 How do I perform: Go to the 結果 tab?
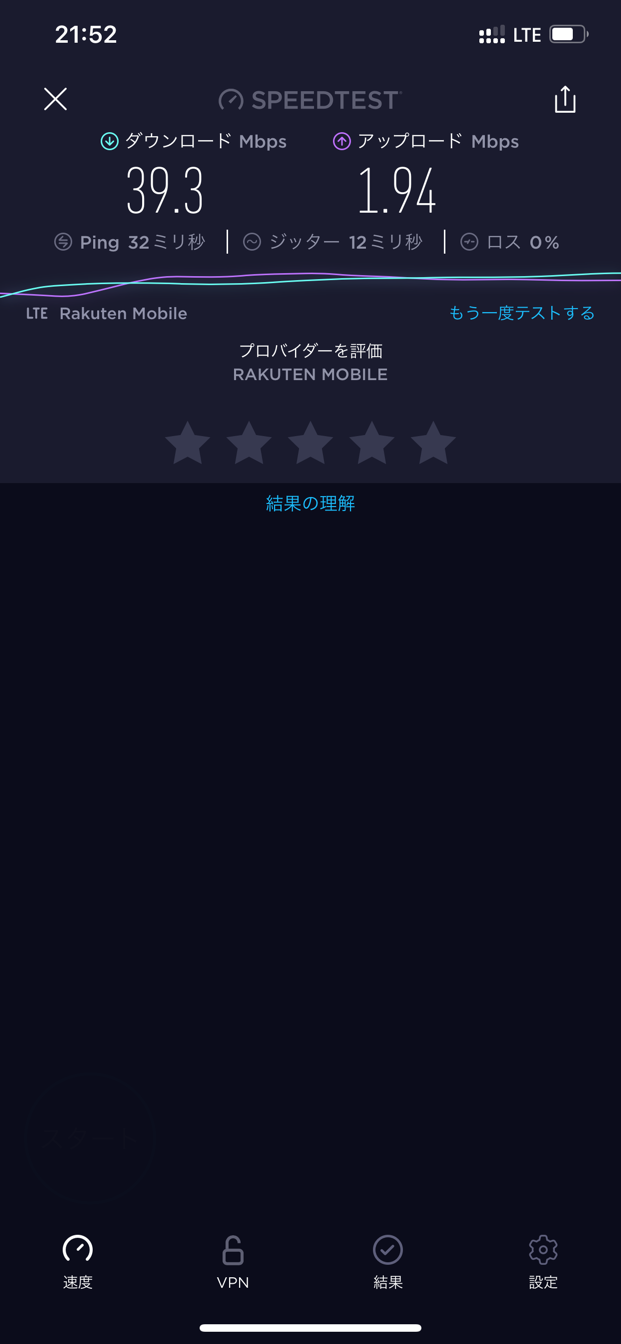[x=388, y=1260]
